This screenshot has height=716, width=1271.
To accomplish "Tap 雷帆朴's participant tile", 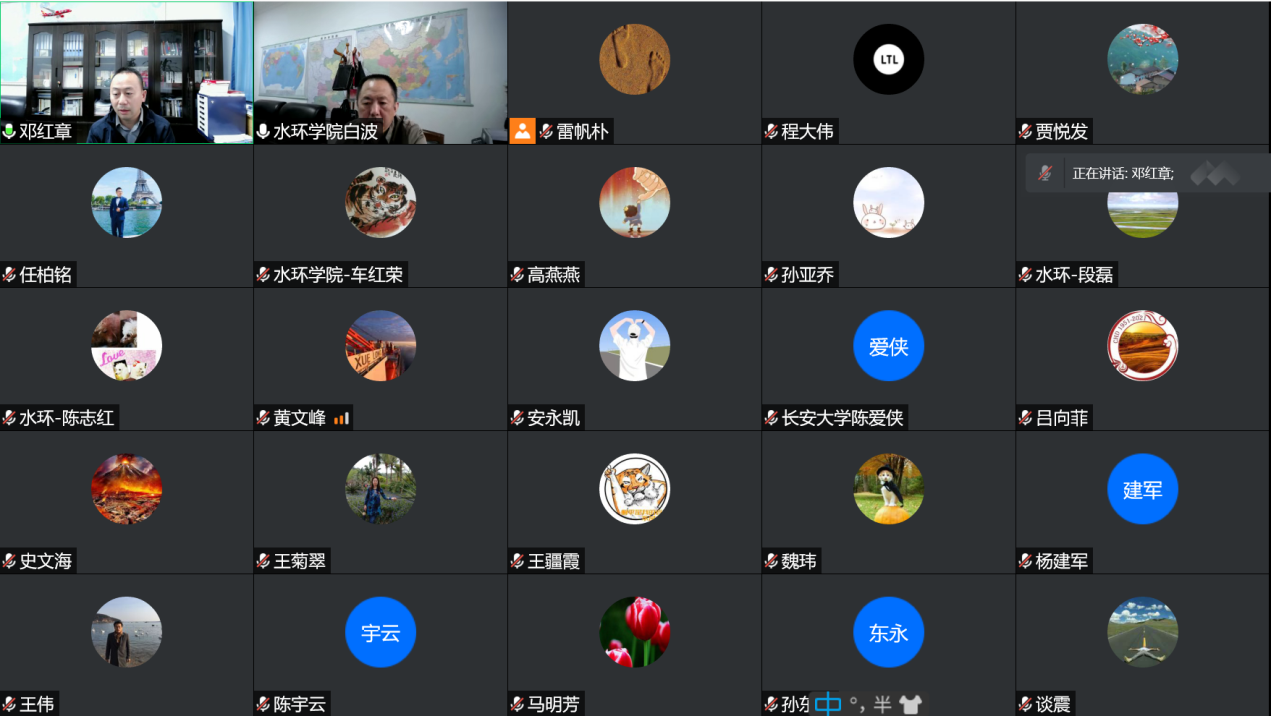I will (x=634, y=72).
